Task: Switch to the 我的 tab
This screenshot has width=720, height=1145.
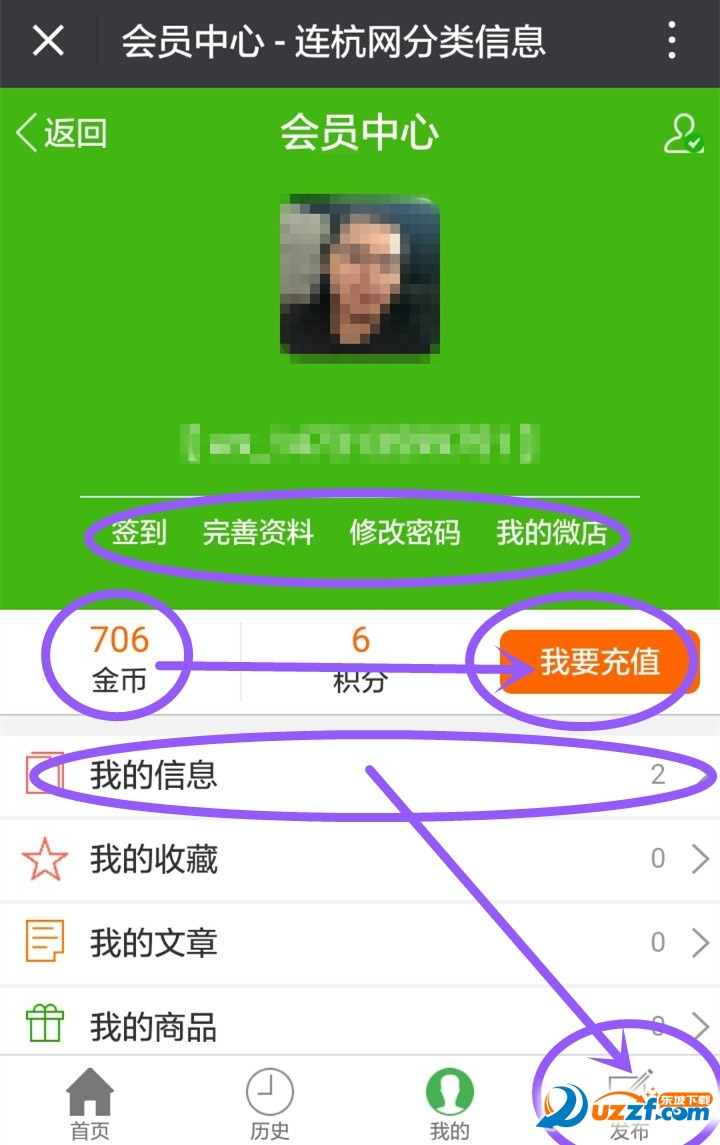Action: pos(449,1103)
